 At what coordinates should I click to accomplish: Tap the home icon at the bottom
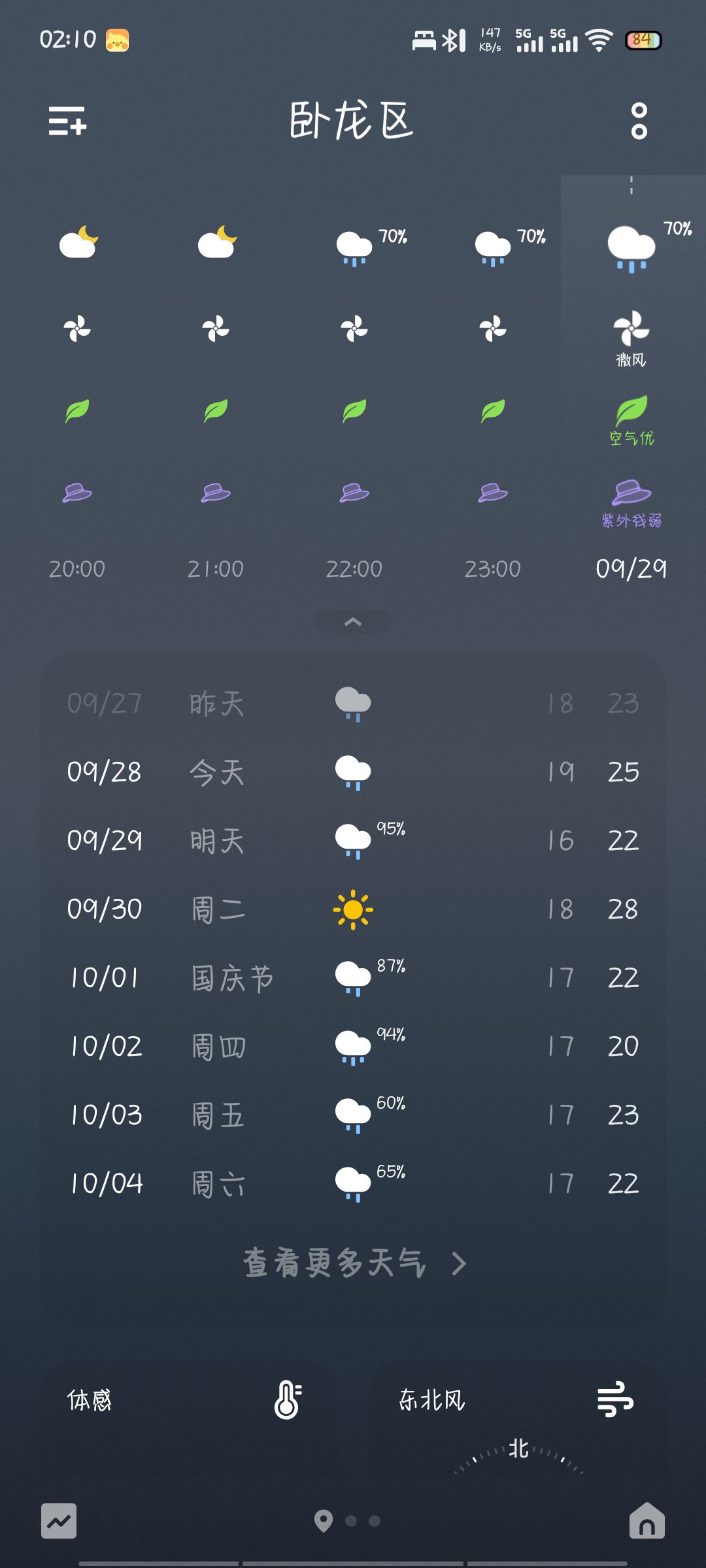click(647, 1520)
